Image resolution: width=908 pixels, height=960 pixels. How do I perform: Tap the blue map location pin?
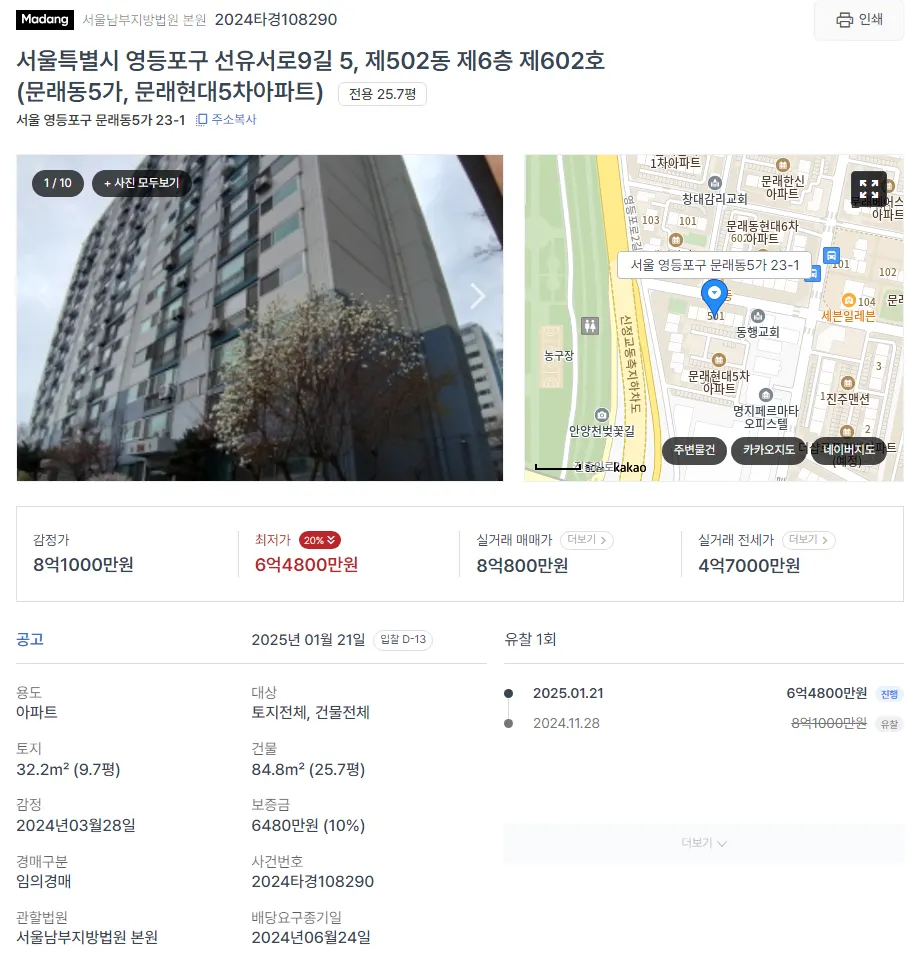pos(714,296)
